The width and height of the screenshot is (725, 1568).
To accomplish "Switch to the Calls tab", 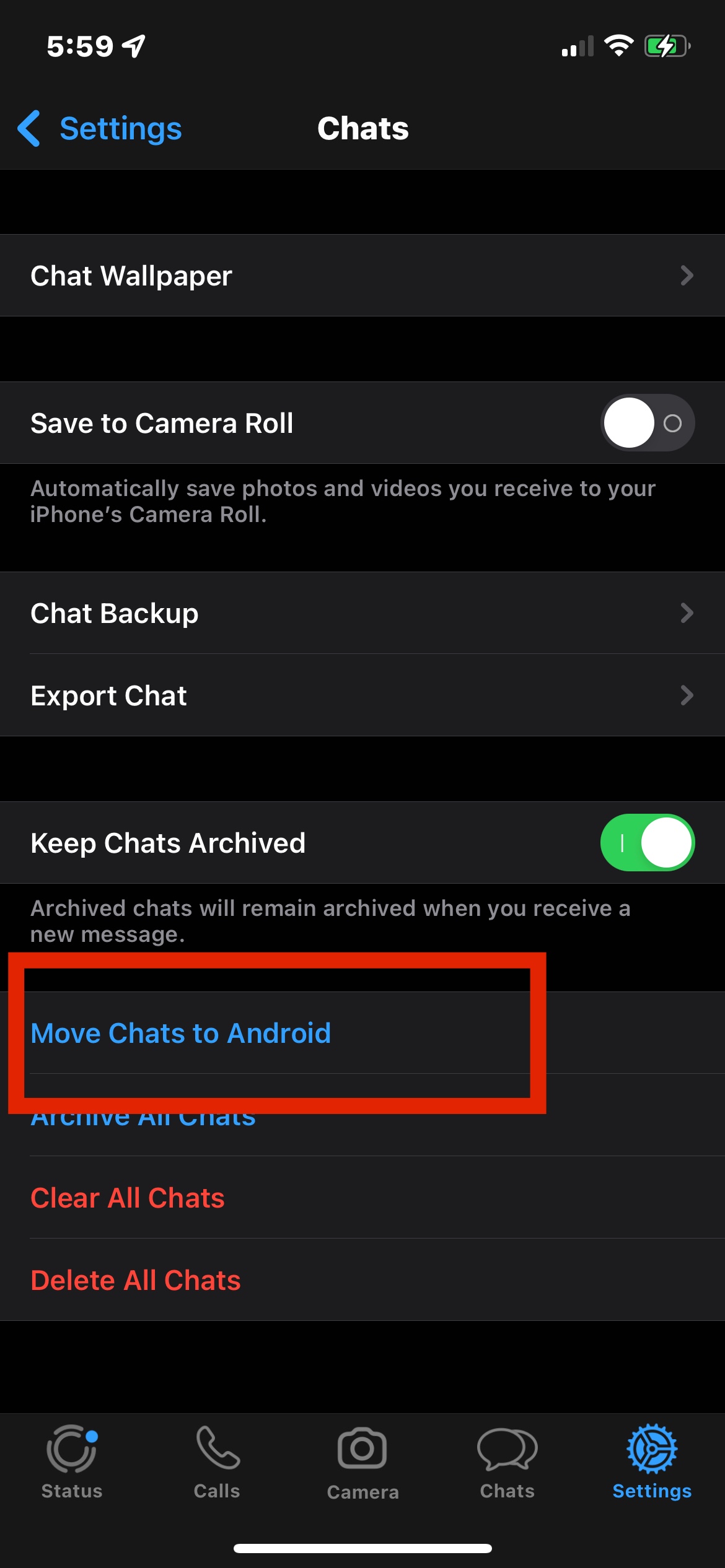I will tap(217, 1463).
